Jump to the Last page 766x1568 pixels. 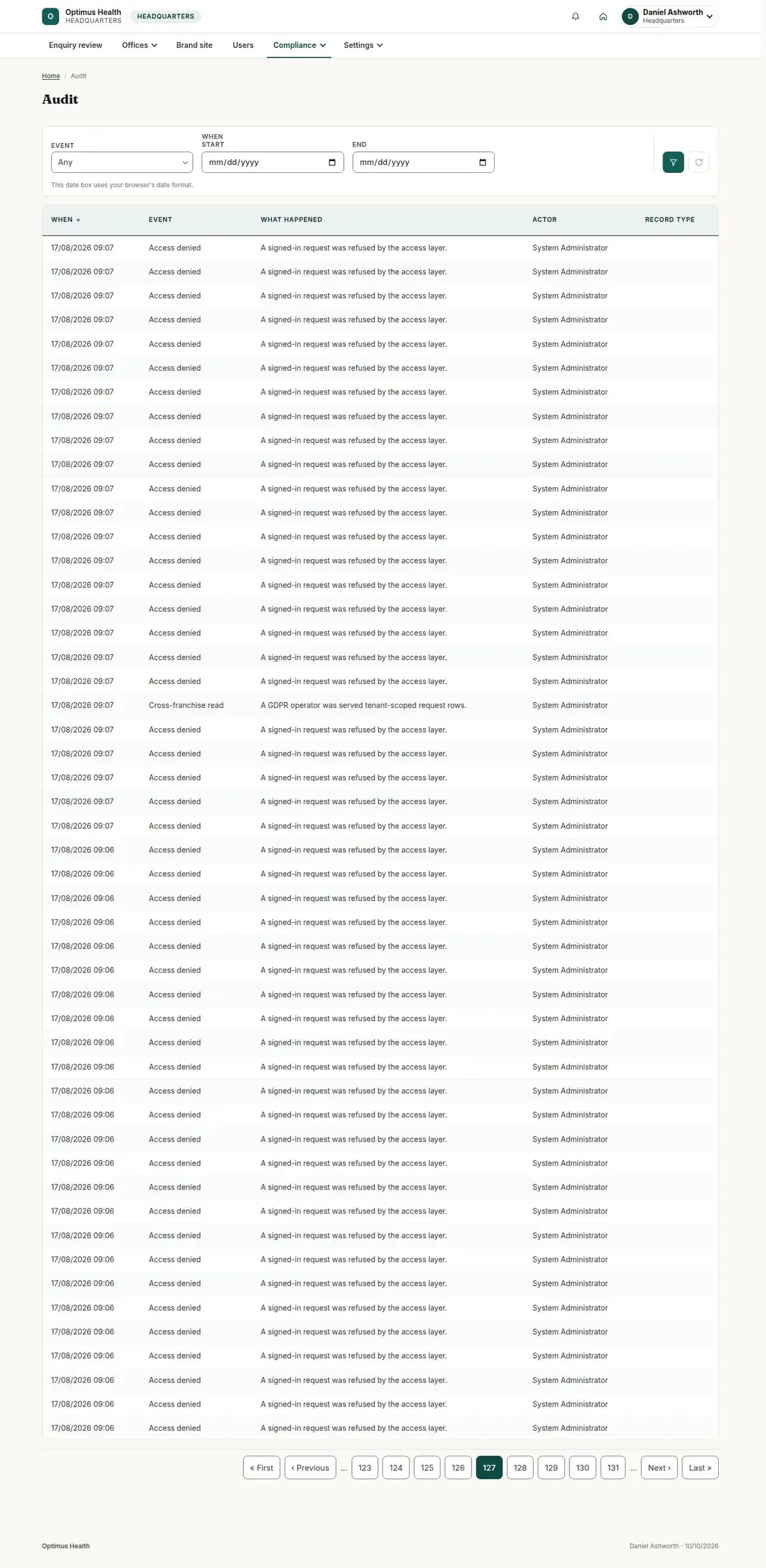coord(700,1467)
